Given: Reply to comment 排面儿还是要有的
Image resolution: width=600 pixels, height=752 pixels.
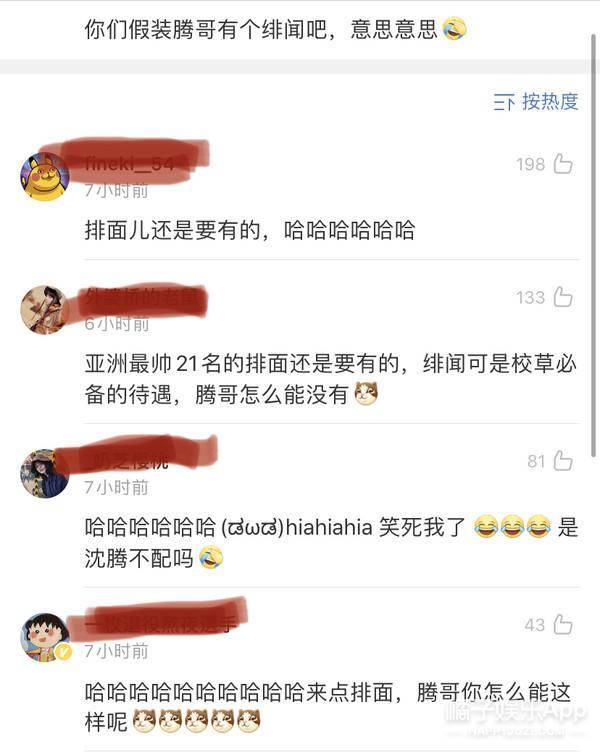Looking at the screenshot, I should [x=249, y=230].
